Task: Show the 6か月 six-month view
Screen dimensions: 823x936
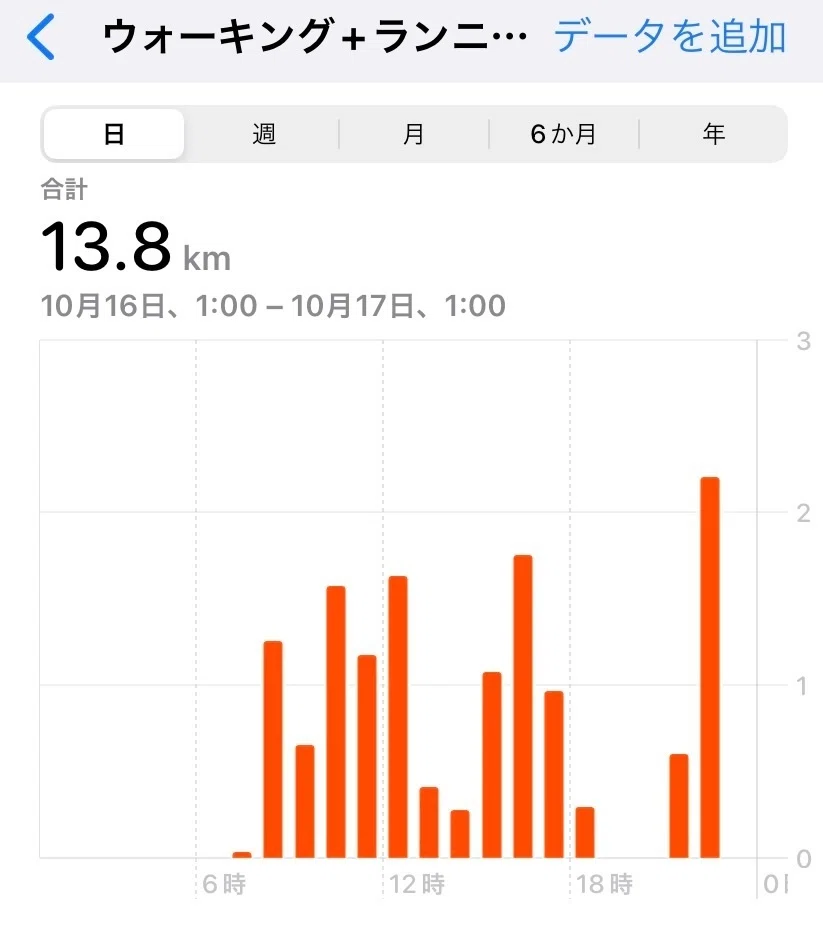Action: [x=563, y=134]
